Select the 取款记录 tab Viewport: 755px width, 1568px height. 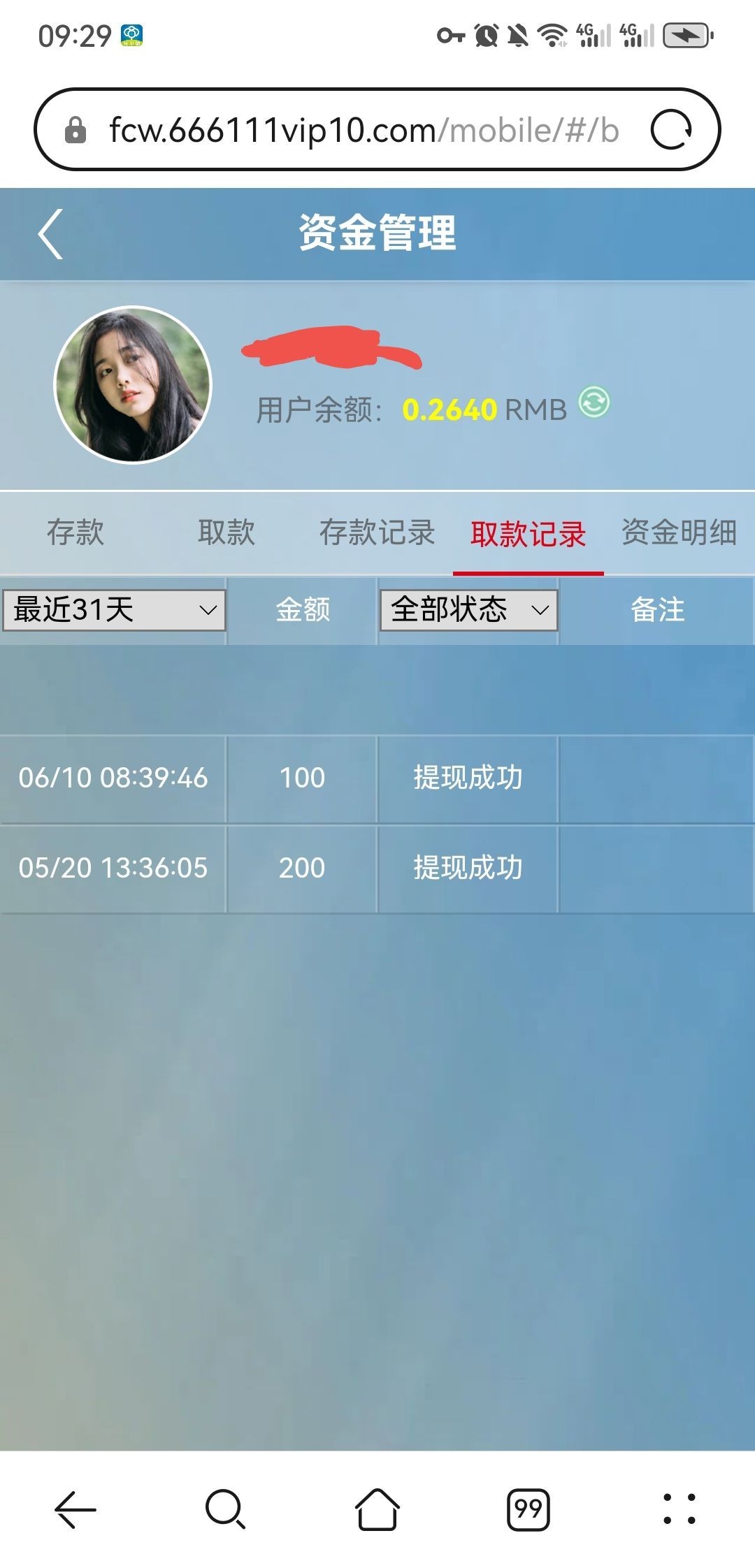click(x=528, y=534)
